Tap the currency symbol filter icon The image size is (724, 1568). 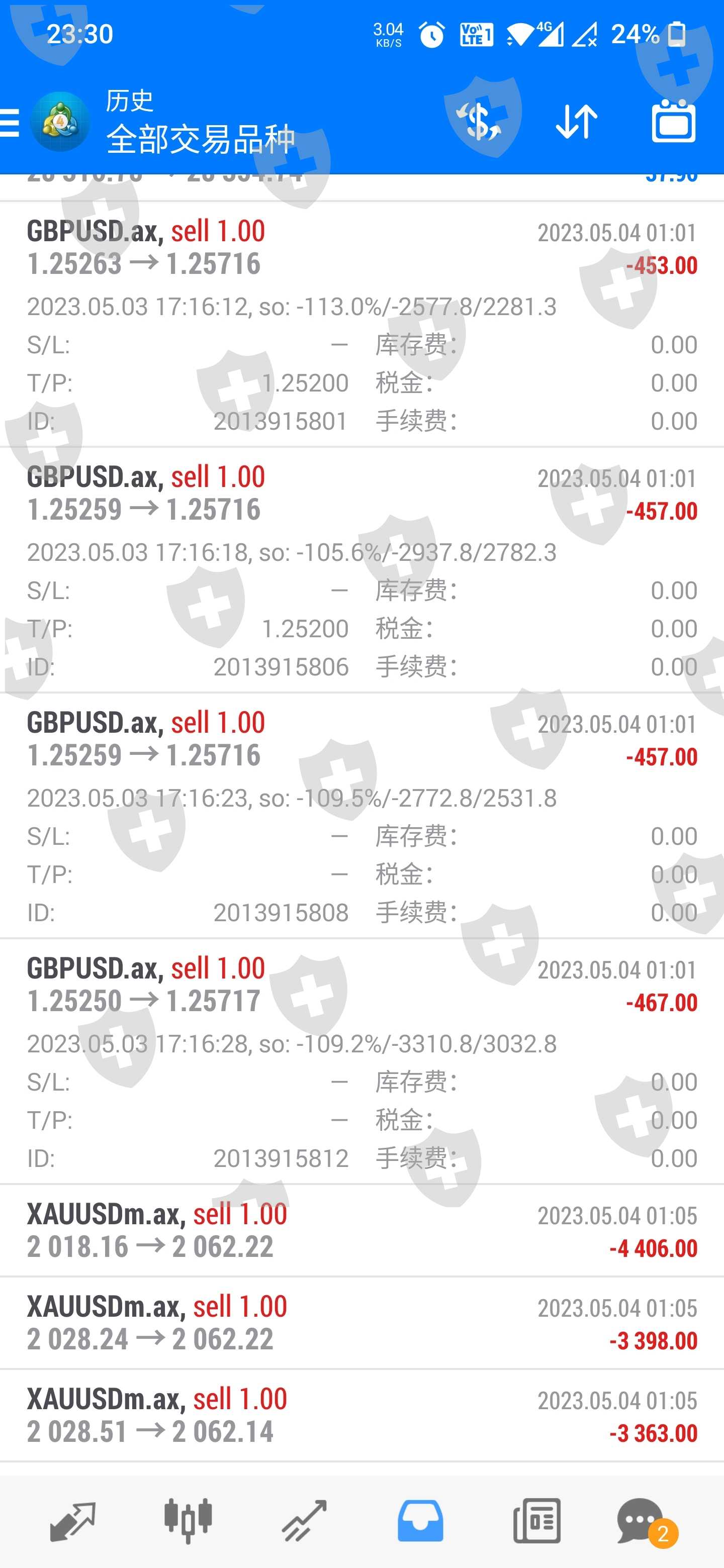(x=481, y=121)
